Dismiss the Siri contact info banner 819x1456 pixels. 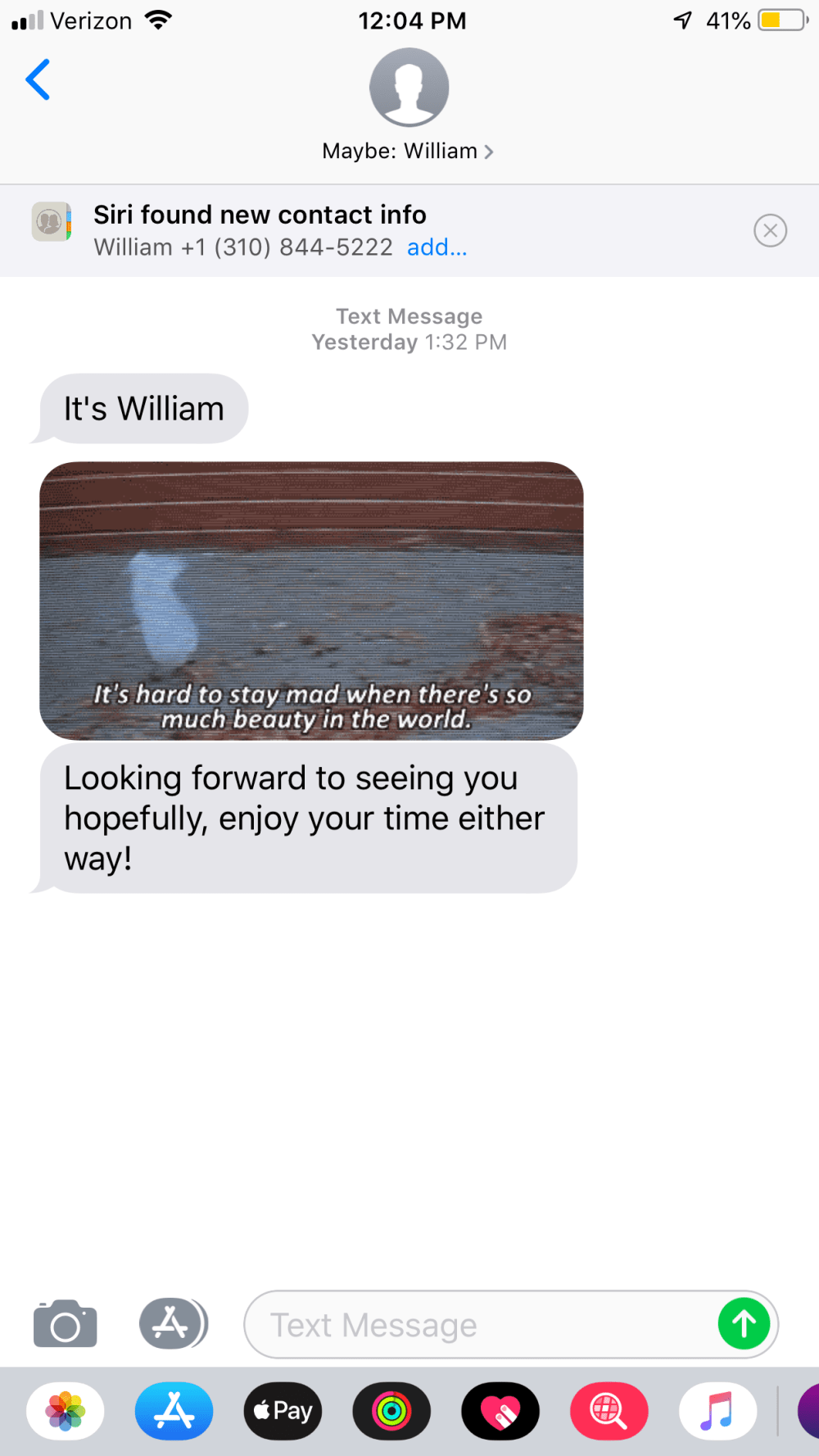point(770,230)
